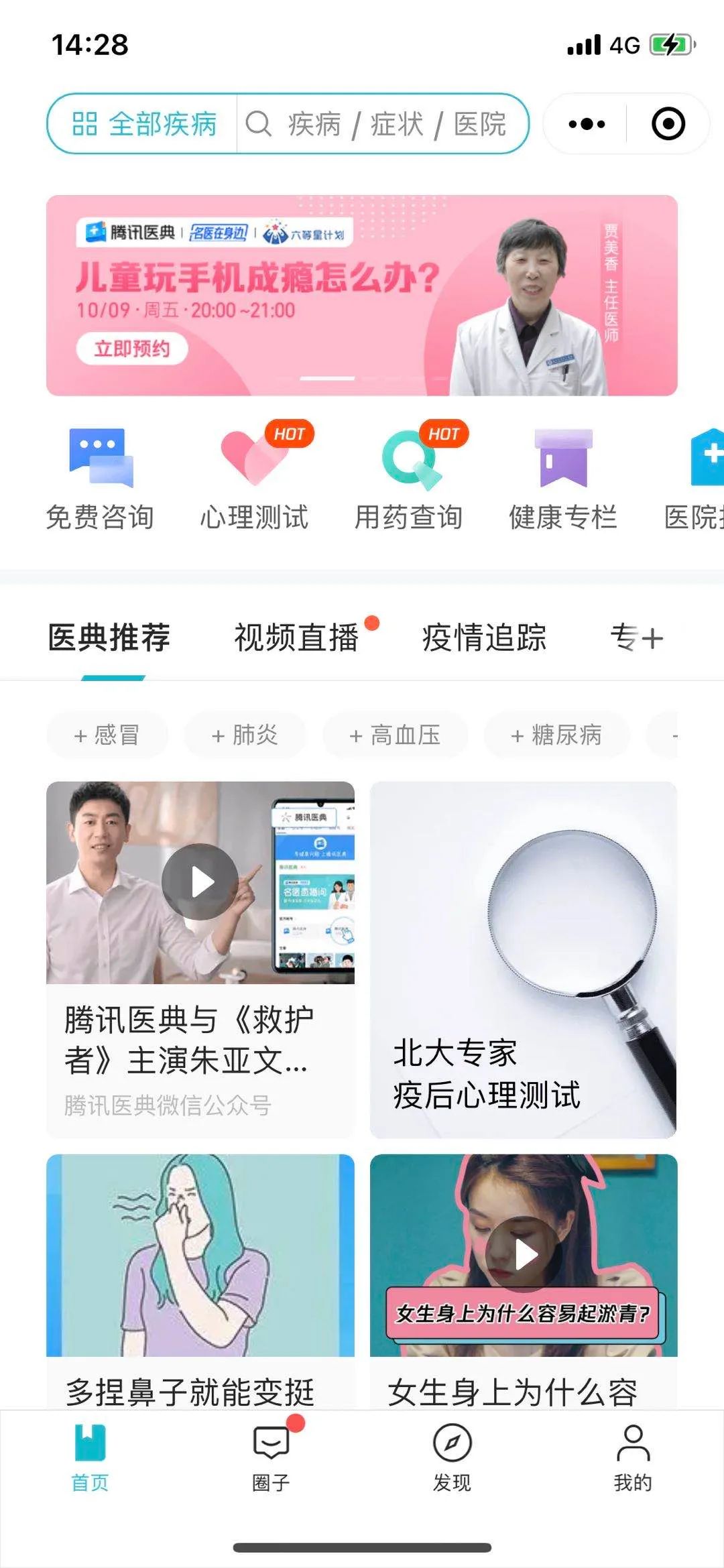Image resolution: width=724 pixels, height=1568 pixels.
Task: Tap the 疾病/症状/医院 search field
Action: pos(382,124)
